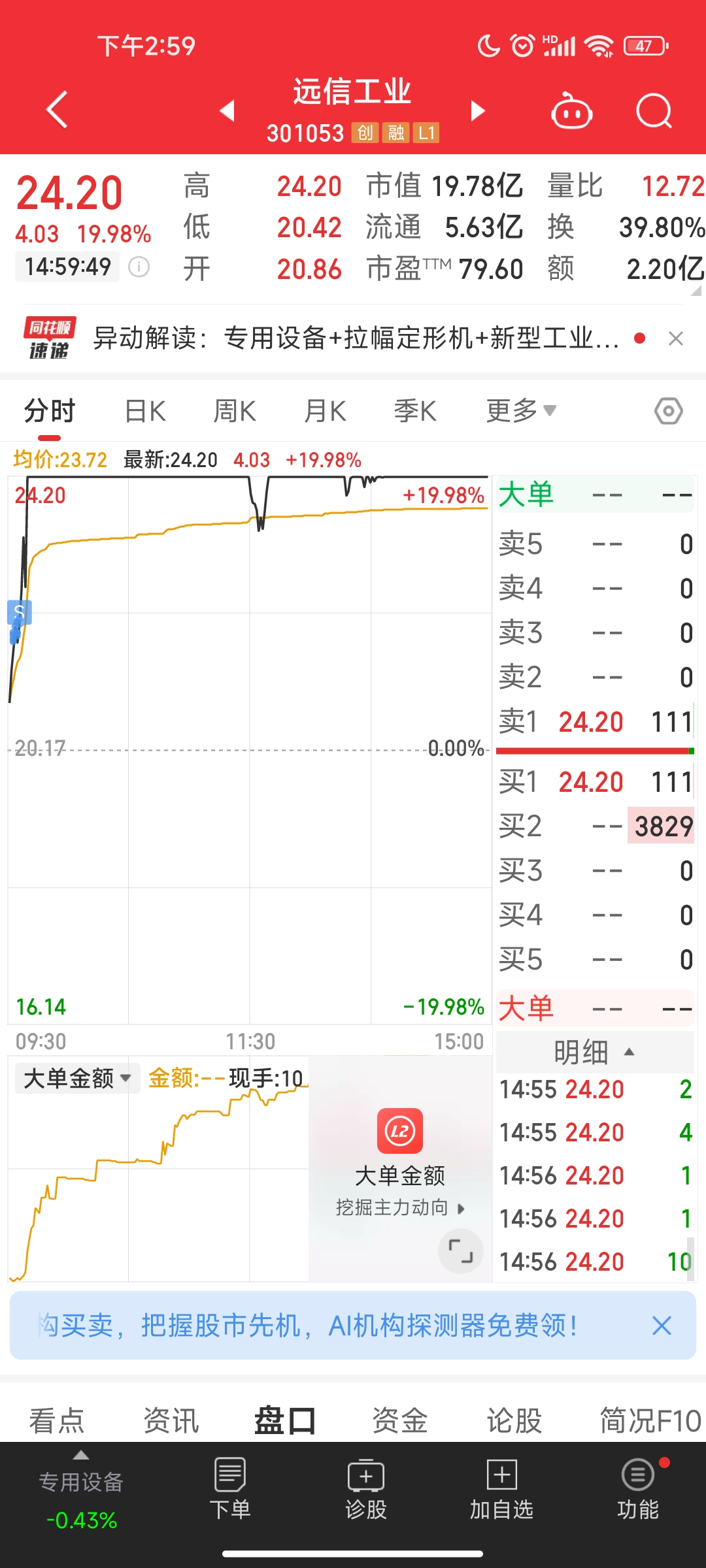Switch to the previous stock
The height and width of the screenshot is (1568, 706).
coord(227,110)
